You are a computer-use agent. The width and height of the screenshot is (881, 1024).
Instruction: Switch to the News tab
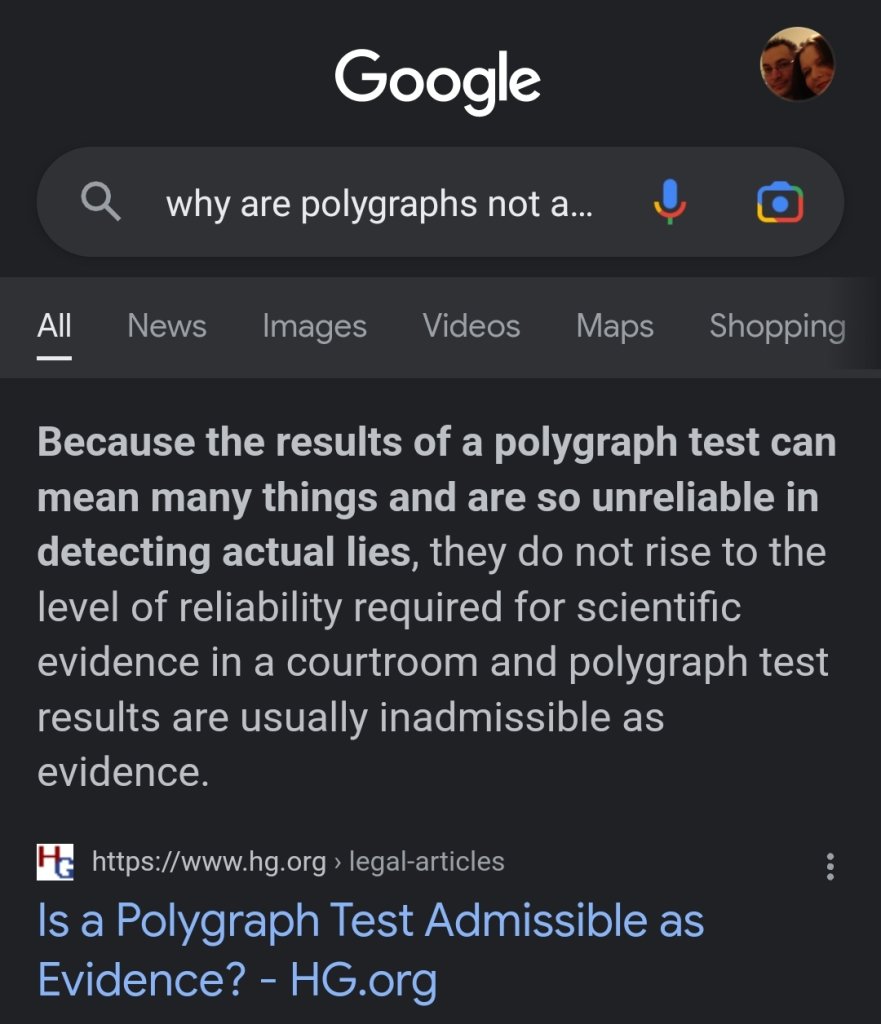pyautogui.click(x=167, y=326)
